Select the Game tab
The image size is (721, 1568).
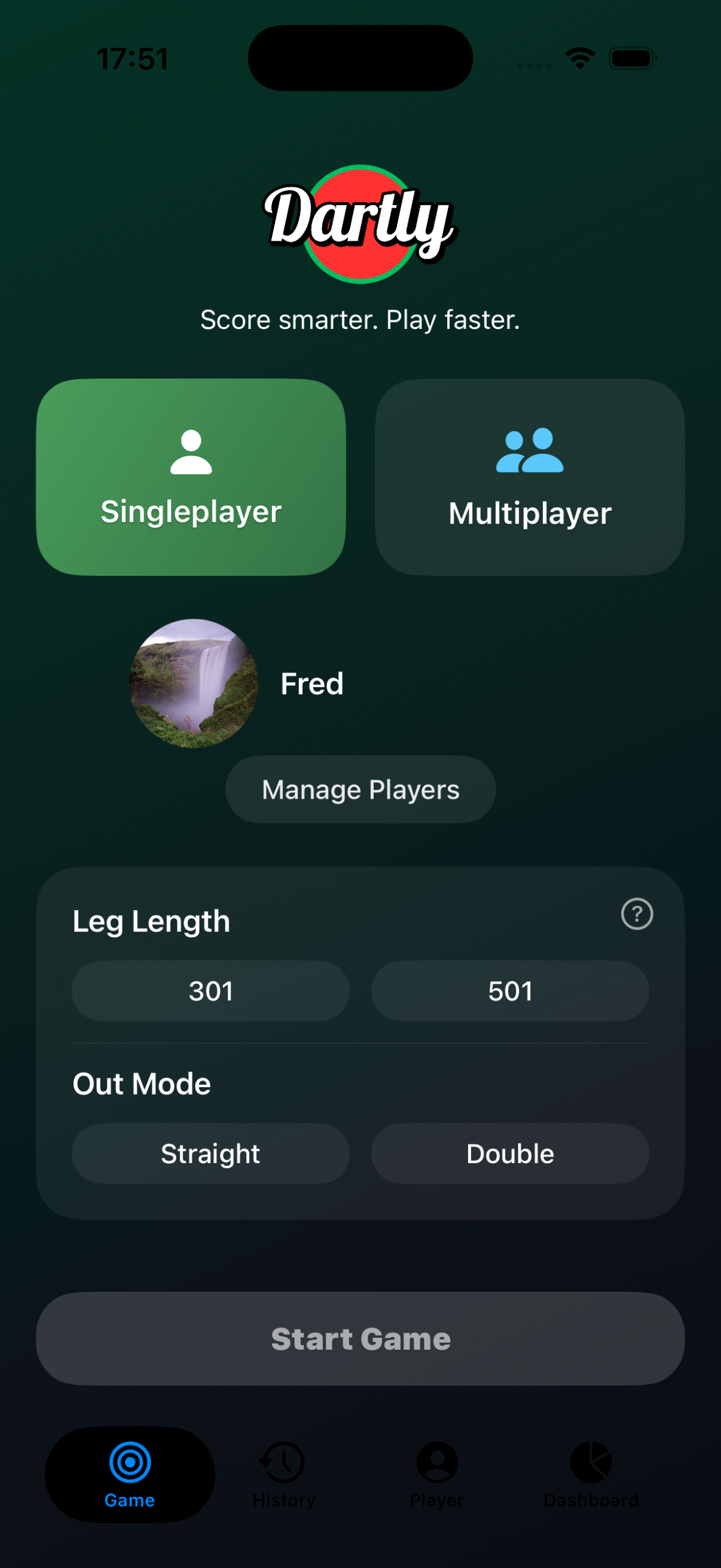click(130, 1474)
